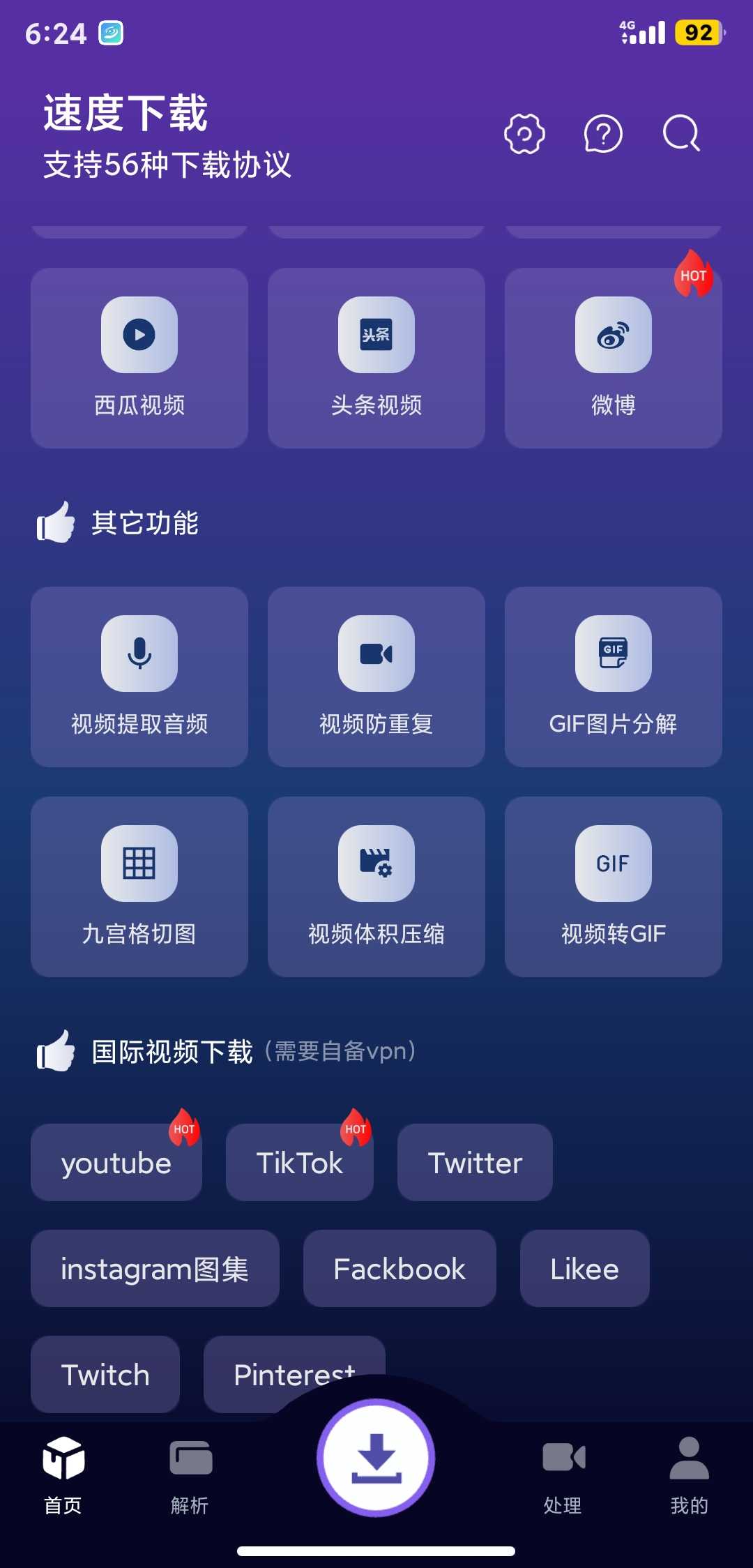This screenshot has height=1568, width=753.
Task: Launch the 九宫格切图 tool
Action: (x=139, y=887)
